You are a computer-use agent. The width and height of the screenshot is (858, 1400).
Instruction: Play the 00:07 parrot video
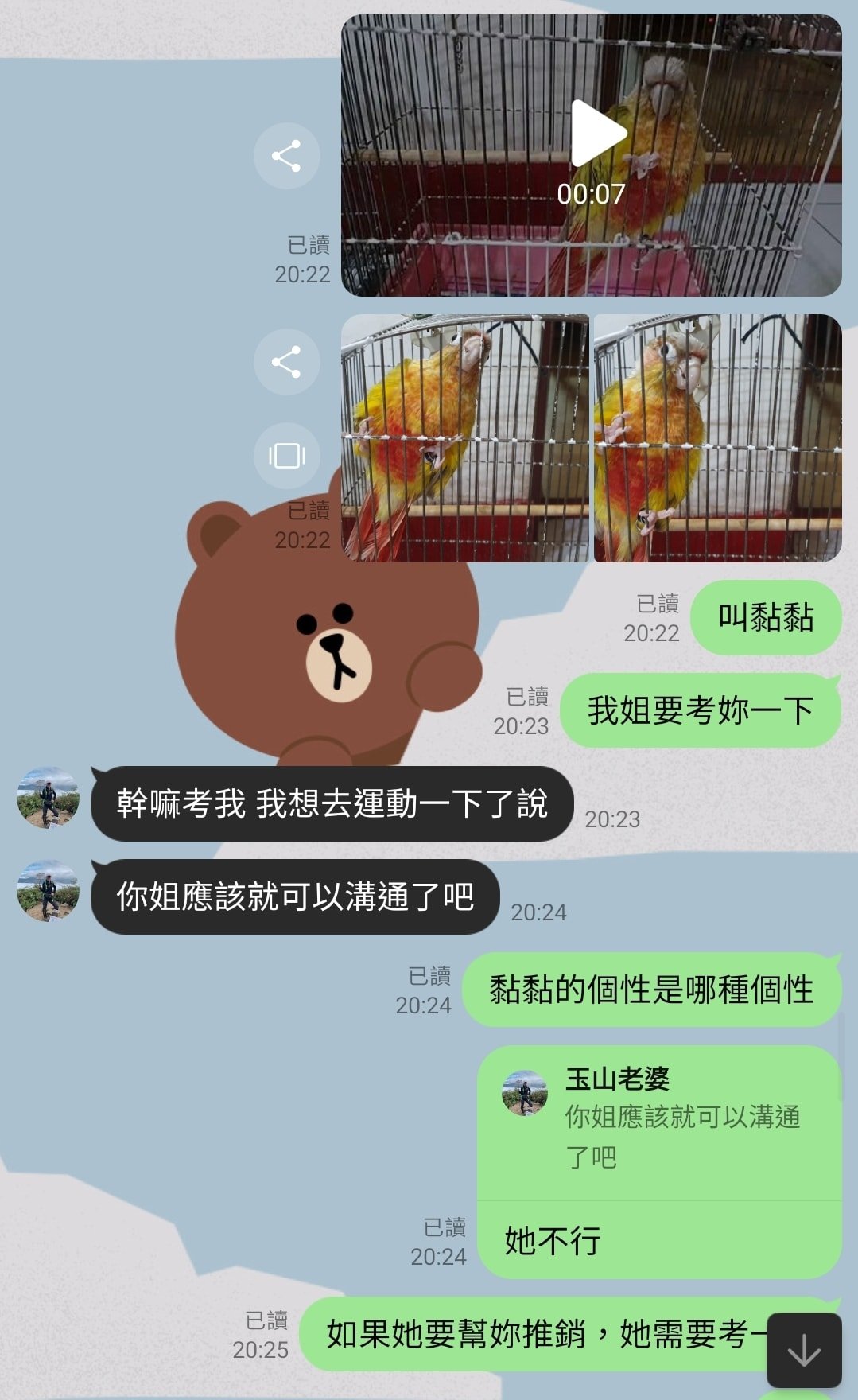tap(598, 133)
